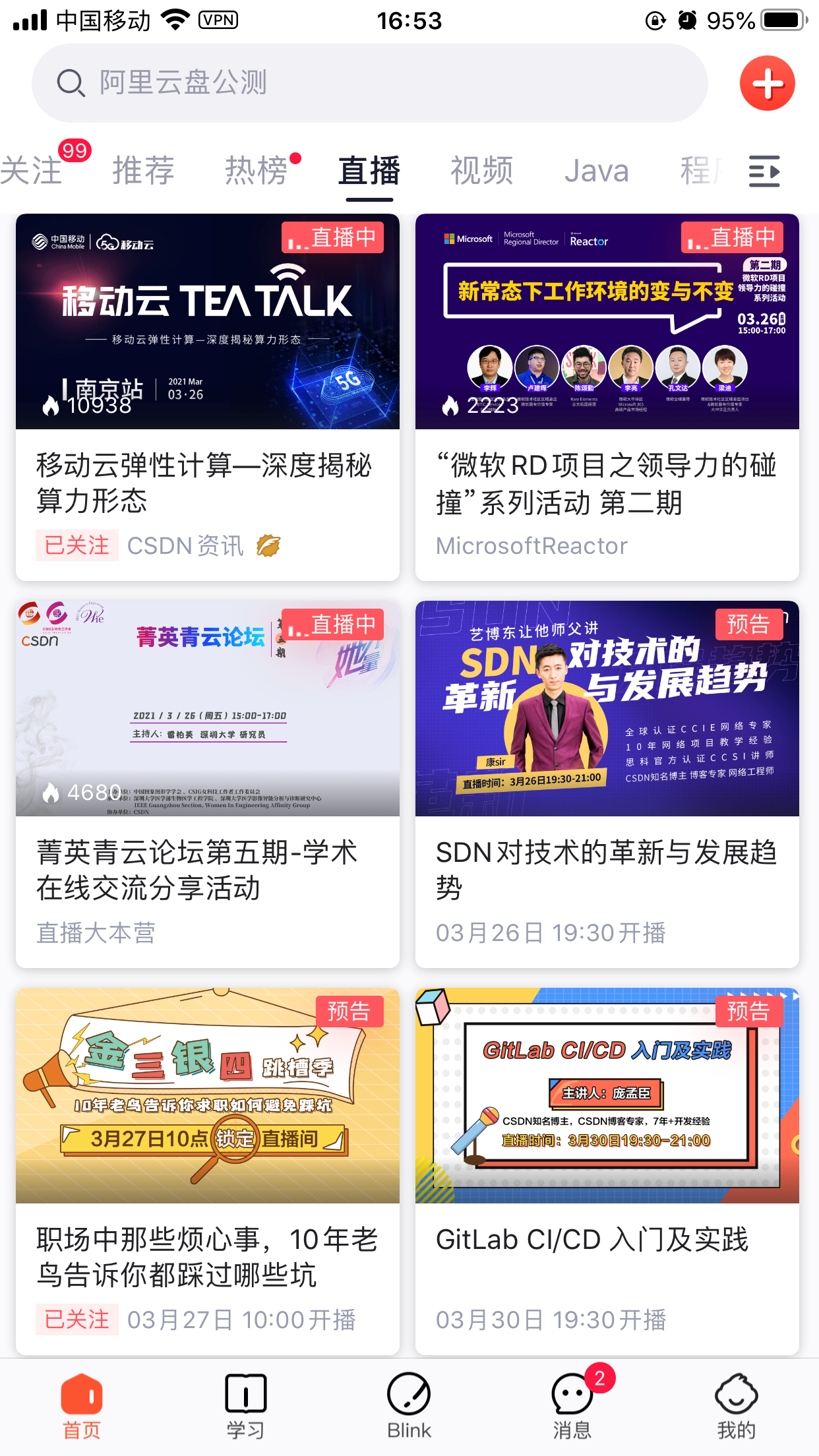Image resolution: width=819 pixels, height=1456 pixels.
Task: Tap 已关注 button beside CSDN资讯
Action: pos(76,545)
